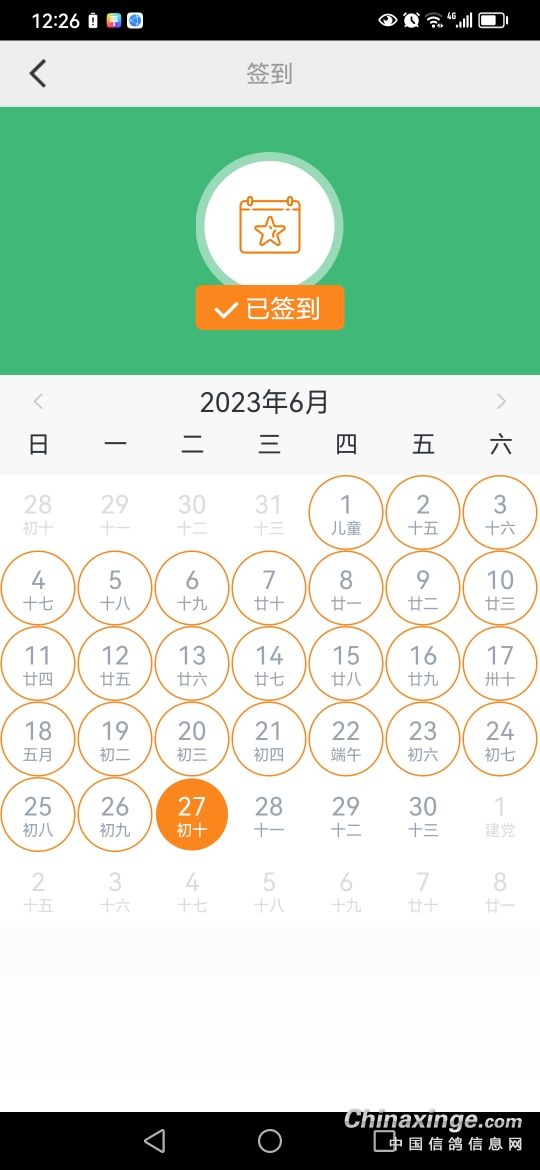Viewport: 540px width, 1170px height.
Task: Select June 27 初十 highlighted date
Action: (192, 815)
